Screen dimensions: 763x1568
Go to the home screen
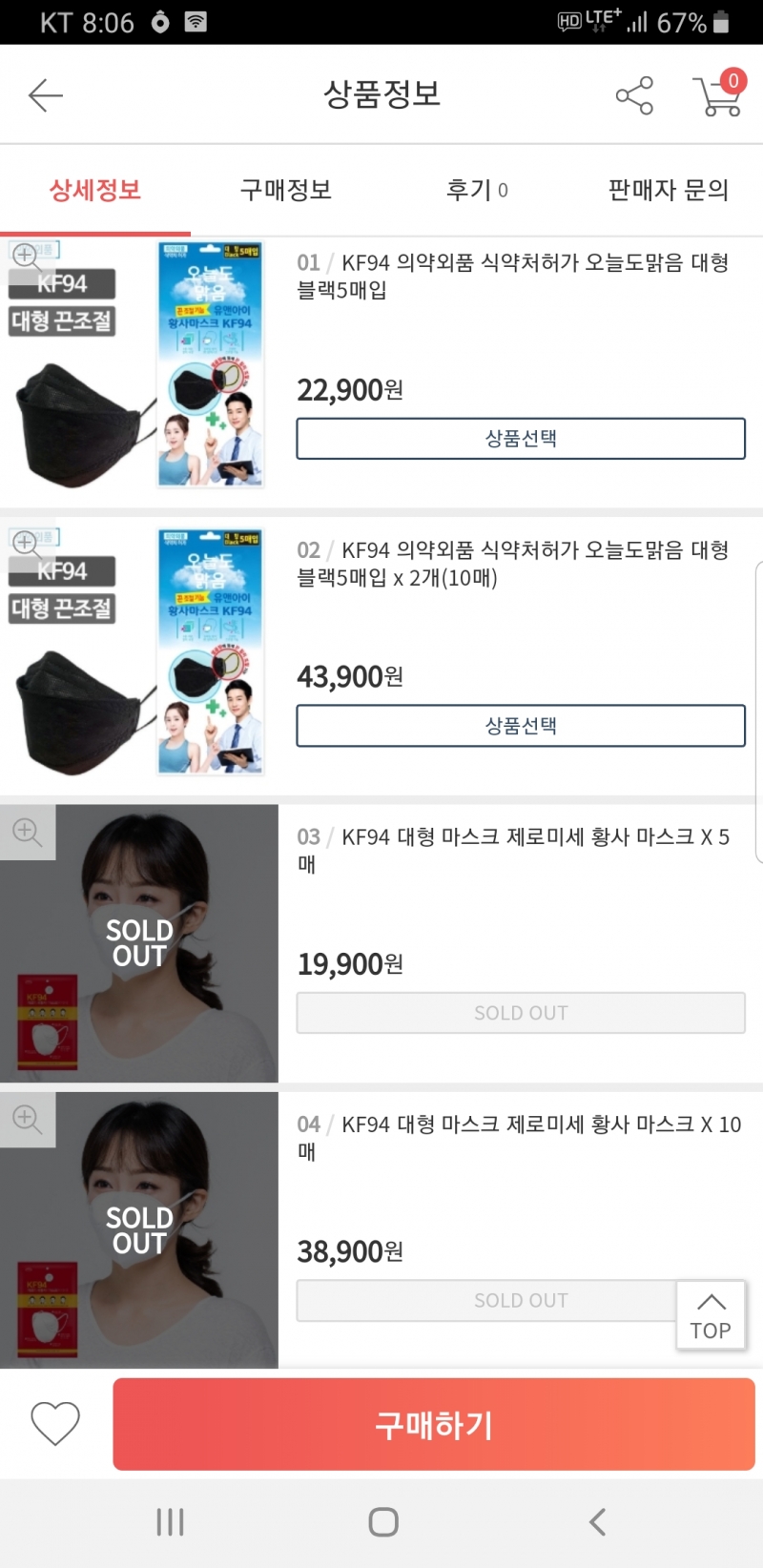(x=382, y=1522)
